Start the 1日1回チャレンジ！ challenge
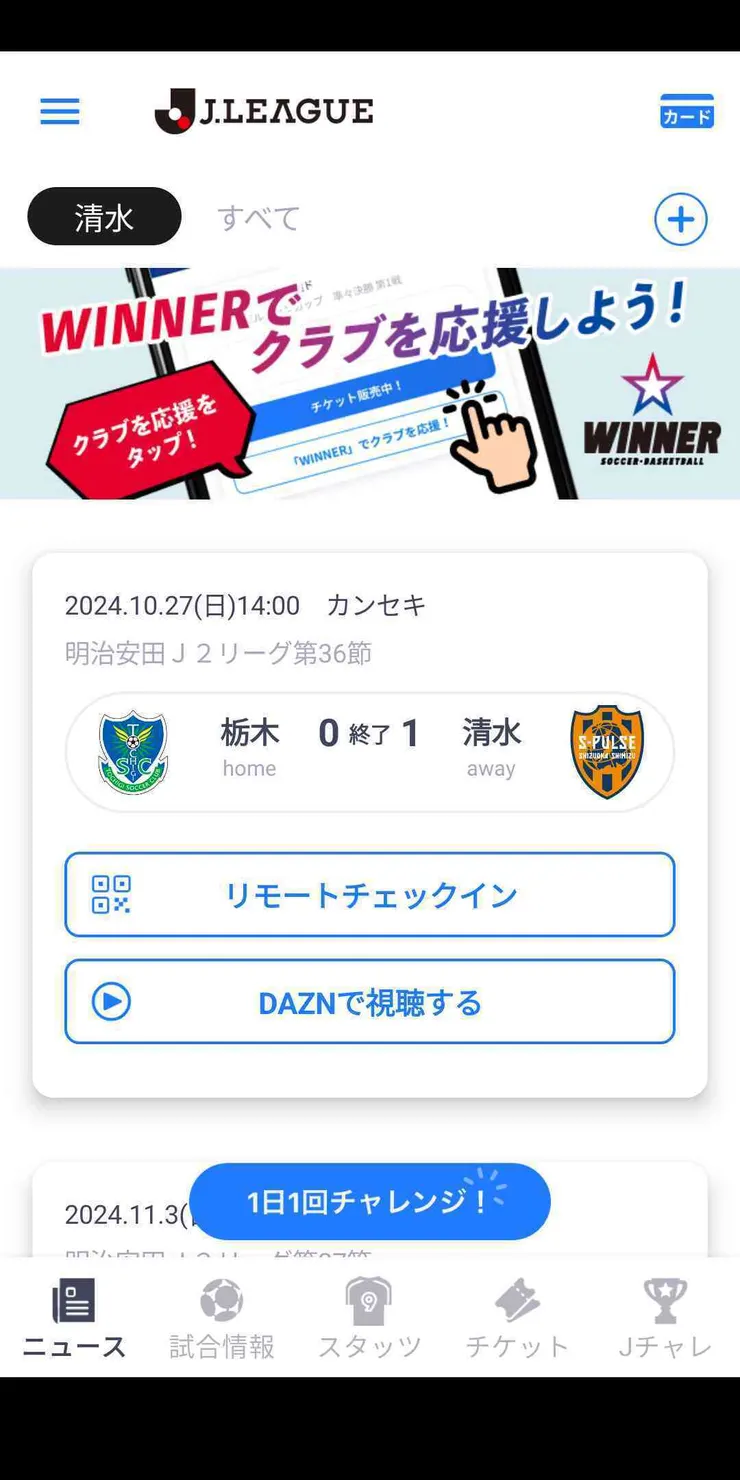This screenshot has height=1480, width=740. 370,1201
